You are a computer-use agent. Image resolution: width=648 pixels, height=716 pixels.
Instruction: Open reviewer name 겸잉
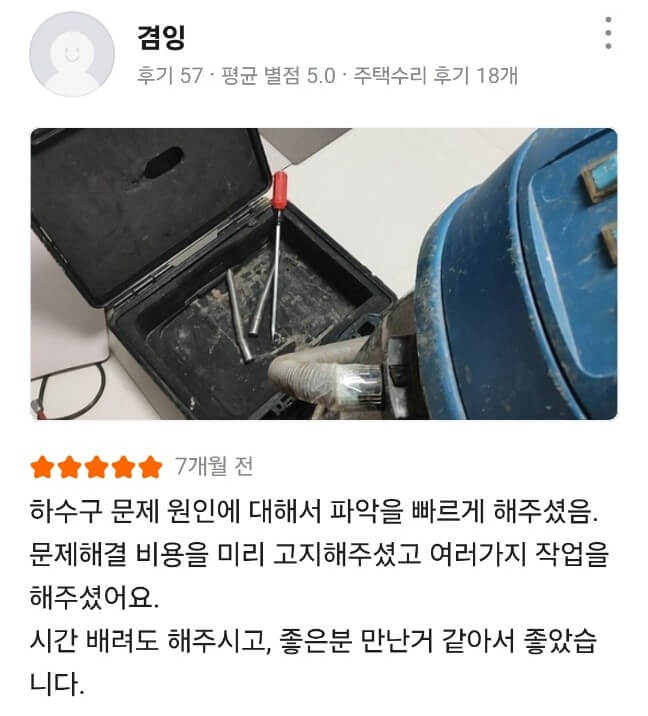pos(160,37)
